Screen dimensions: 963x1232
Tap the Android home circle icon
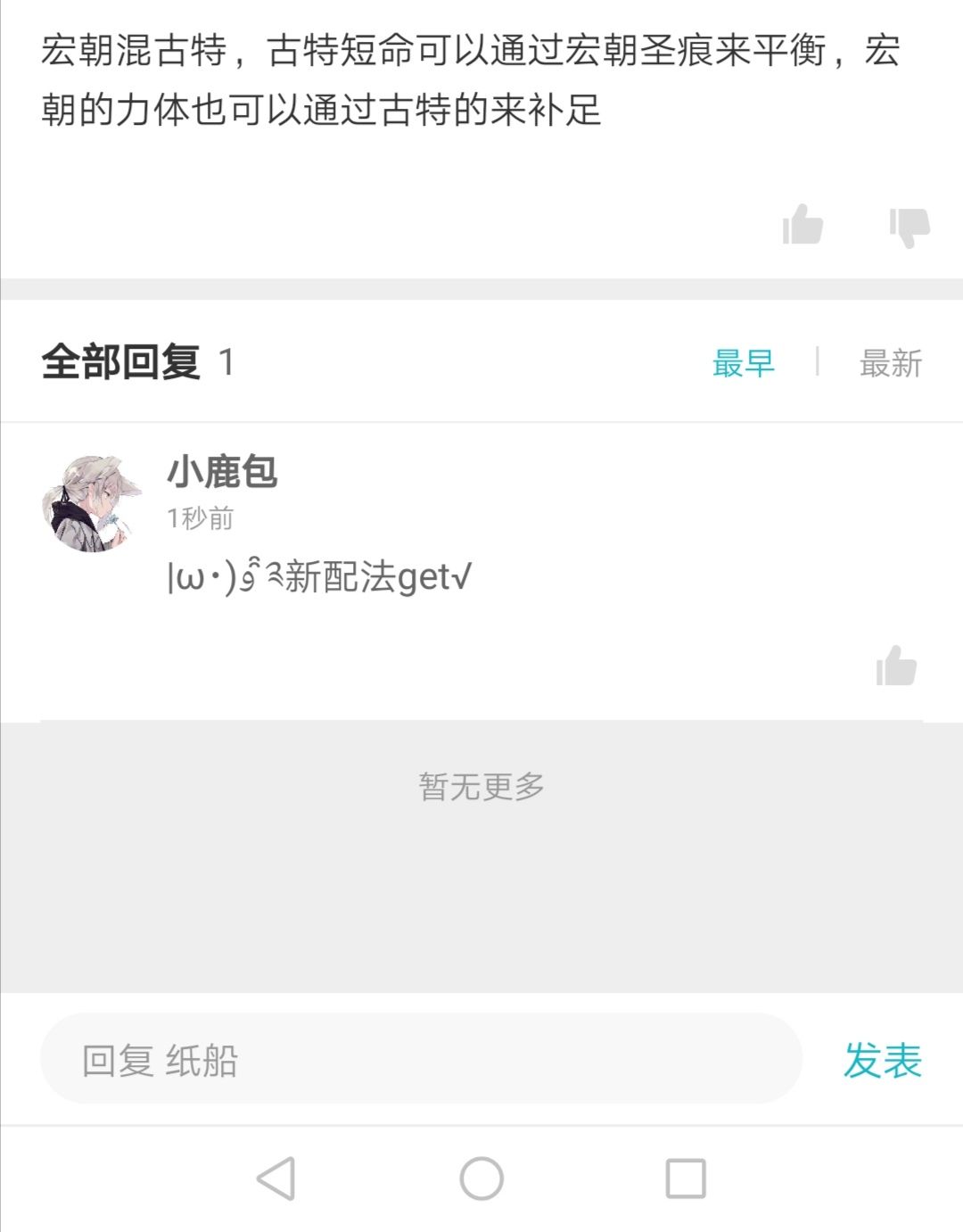click(481, 1180)
